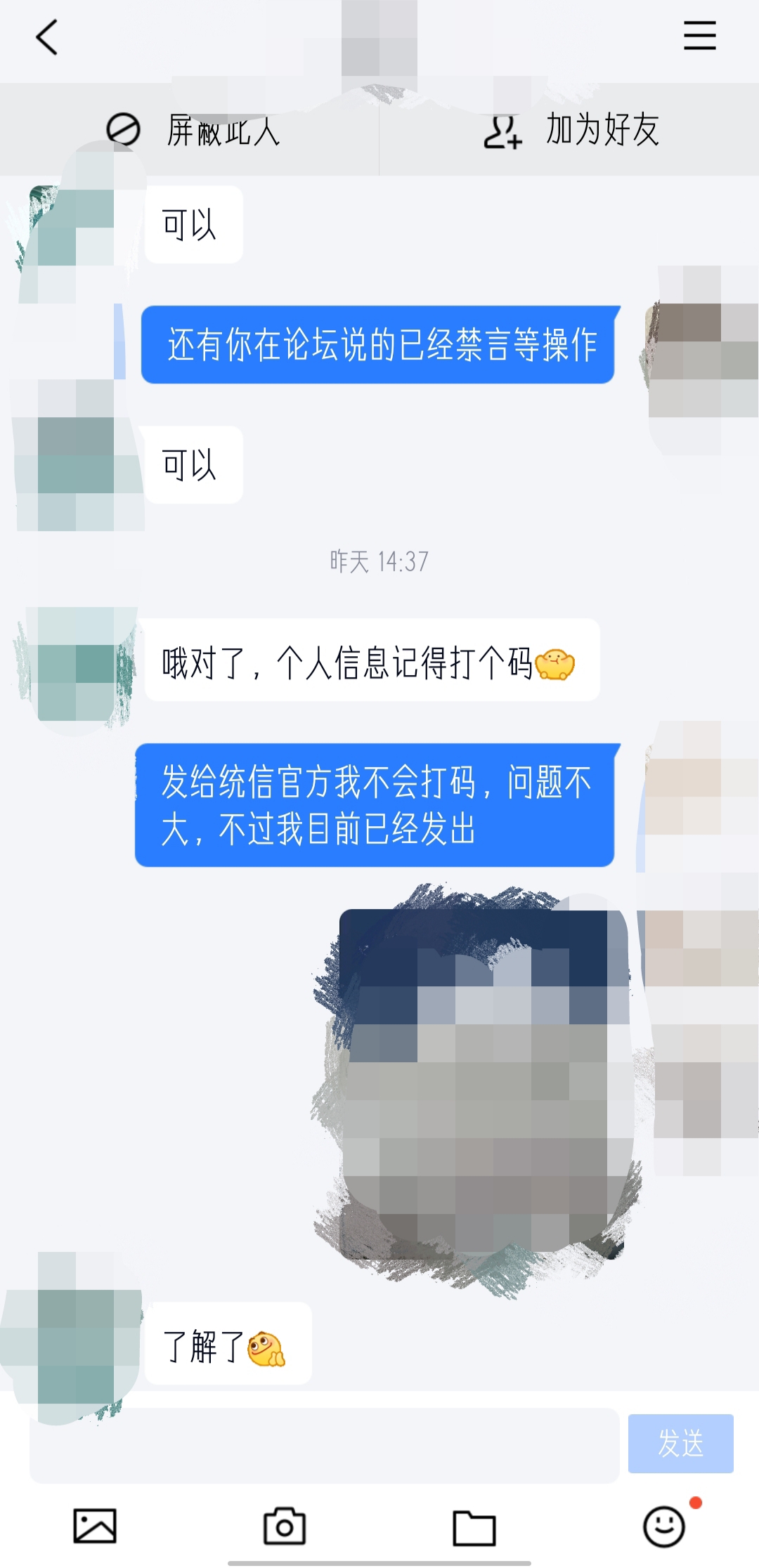This screenshot has height=1568, width=759.
Task: Open the file folder attachment icon
Action: (x=474, y=1527)
